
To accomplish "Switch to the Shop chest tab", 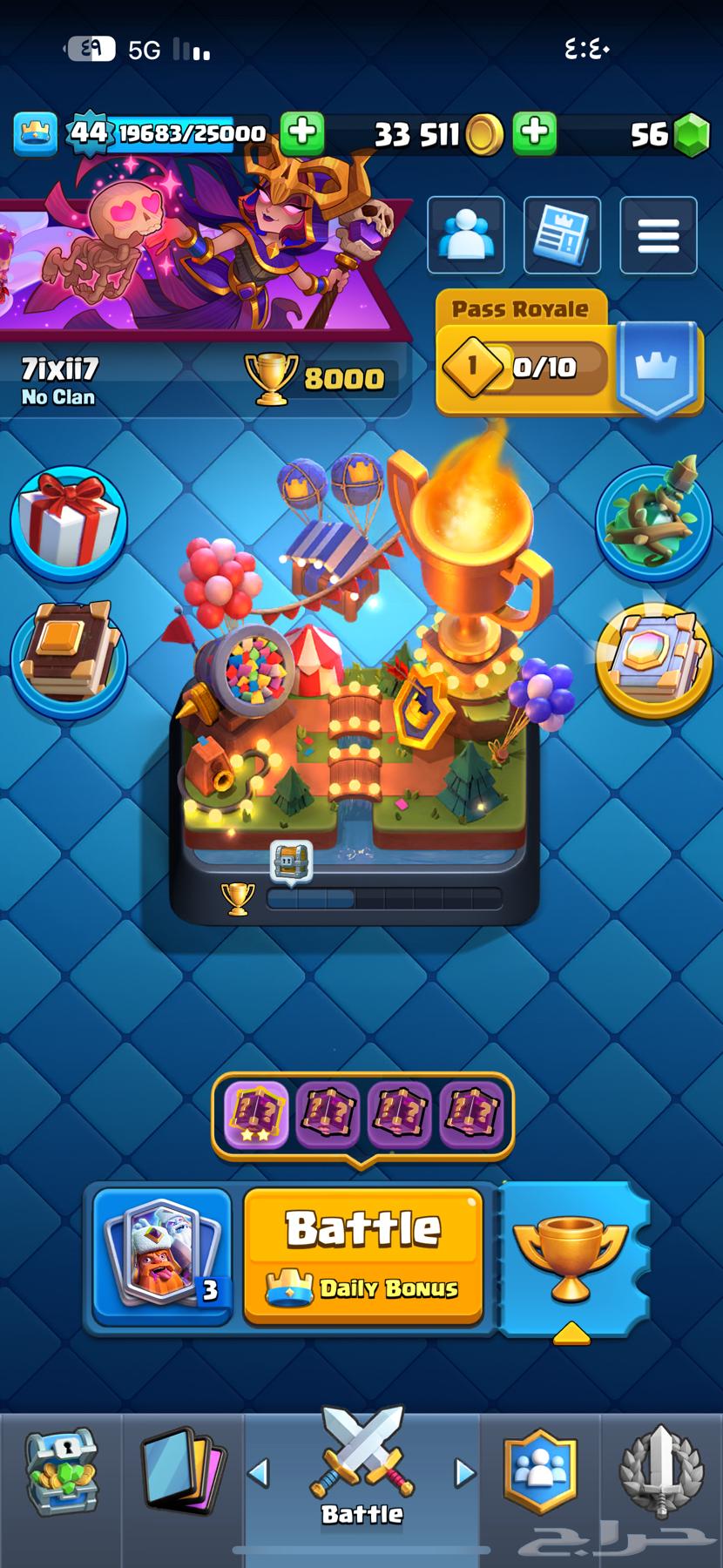I will [61, 1472].
